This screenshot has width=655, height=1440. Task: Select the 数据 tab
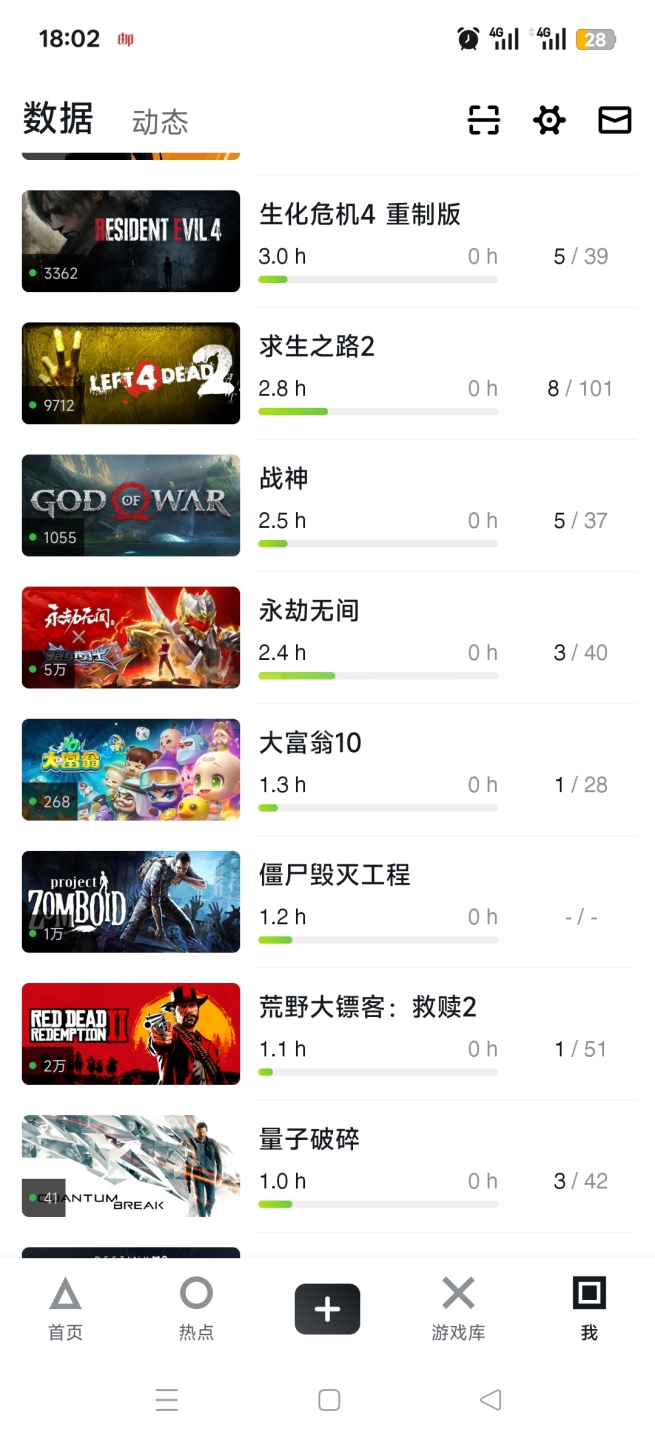pos(58,119)
